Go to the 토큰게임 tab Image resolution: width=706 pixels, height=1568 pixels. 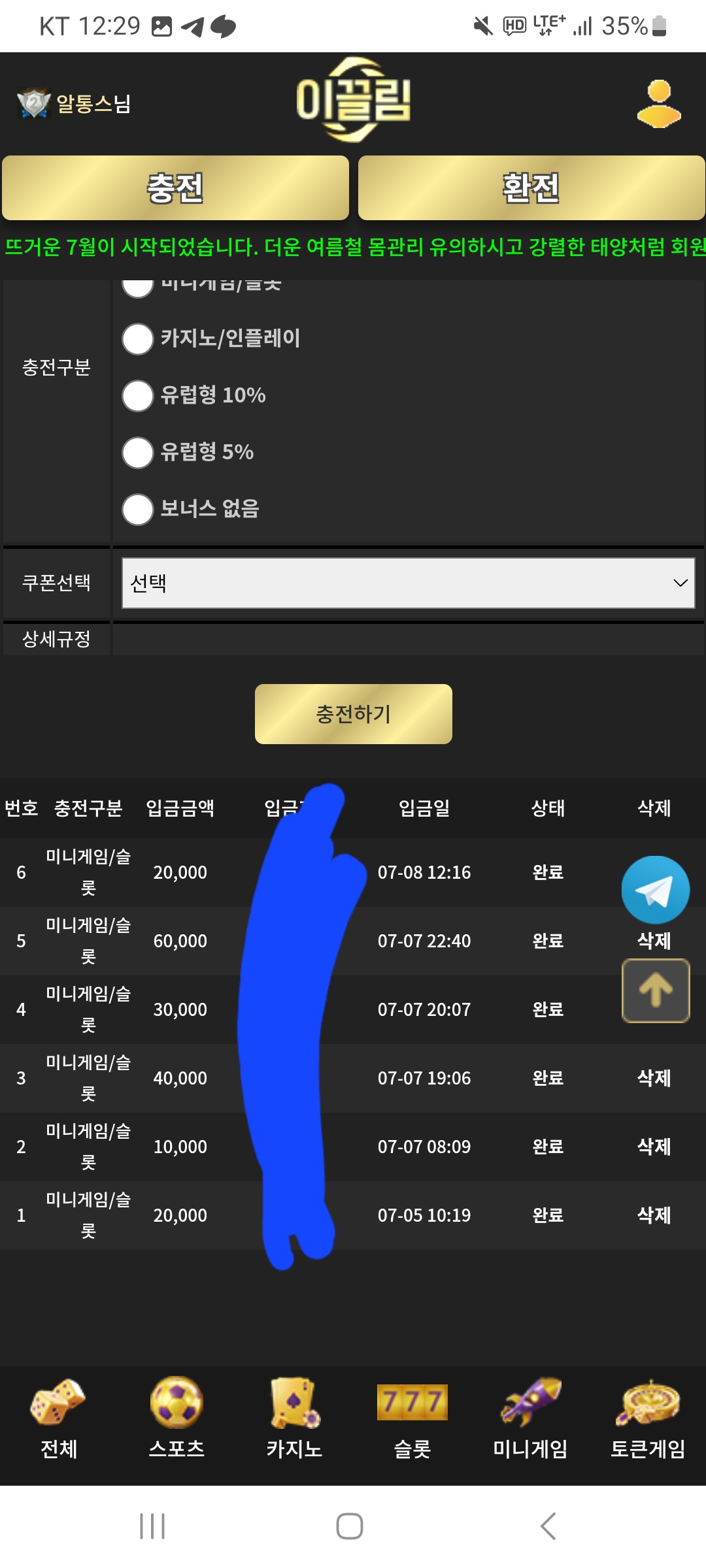coord(647,1416)
